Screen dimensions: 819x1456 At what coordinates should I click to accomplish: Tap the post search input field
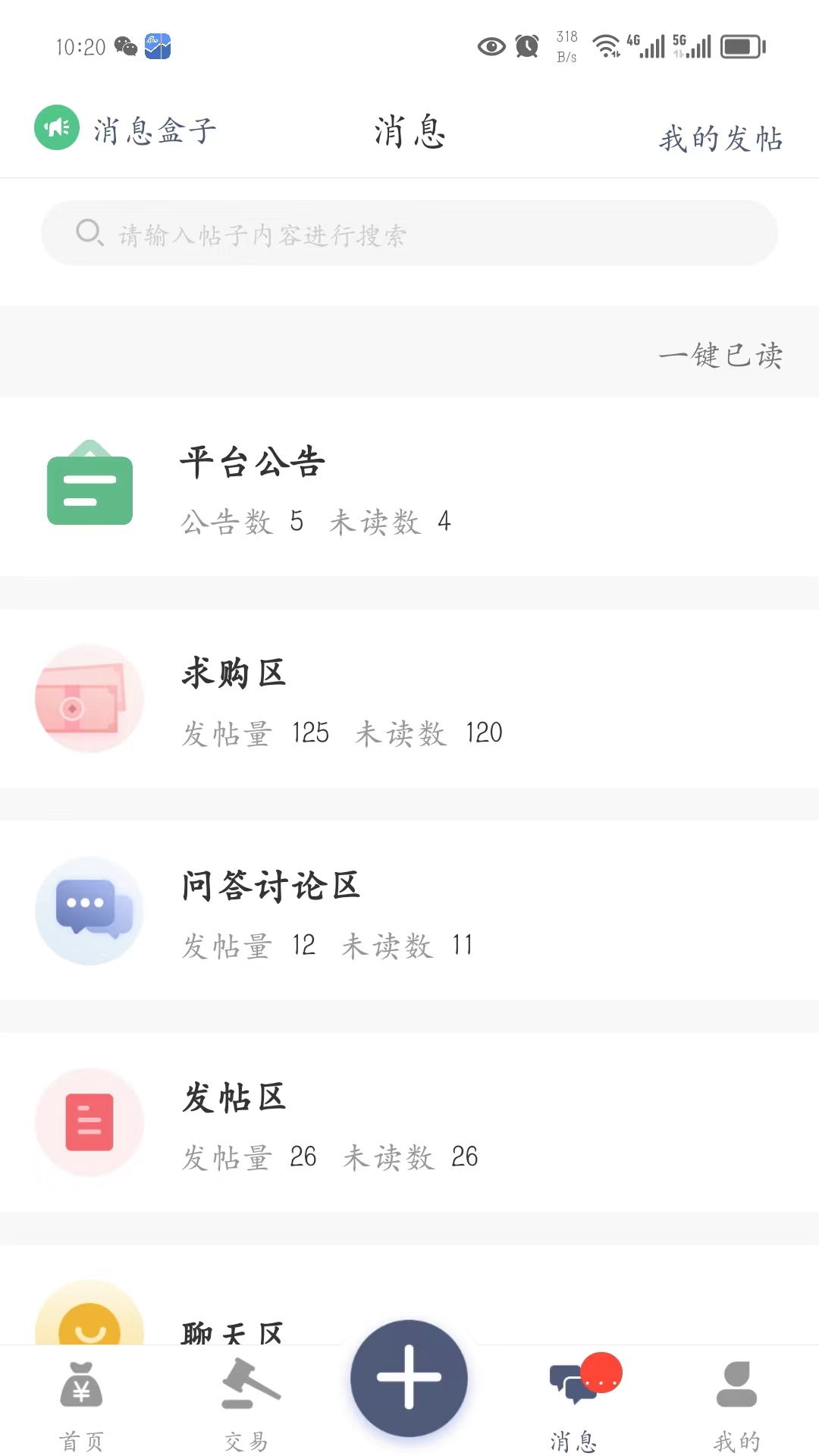[x=409, y=234]
